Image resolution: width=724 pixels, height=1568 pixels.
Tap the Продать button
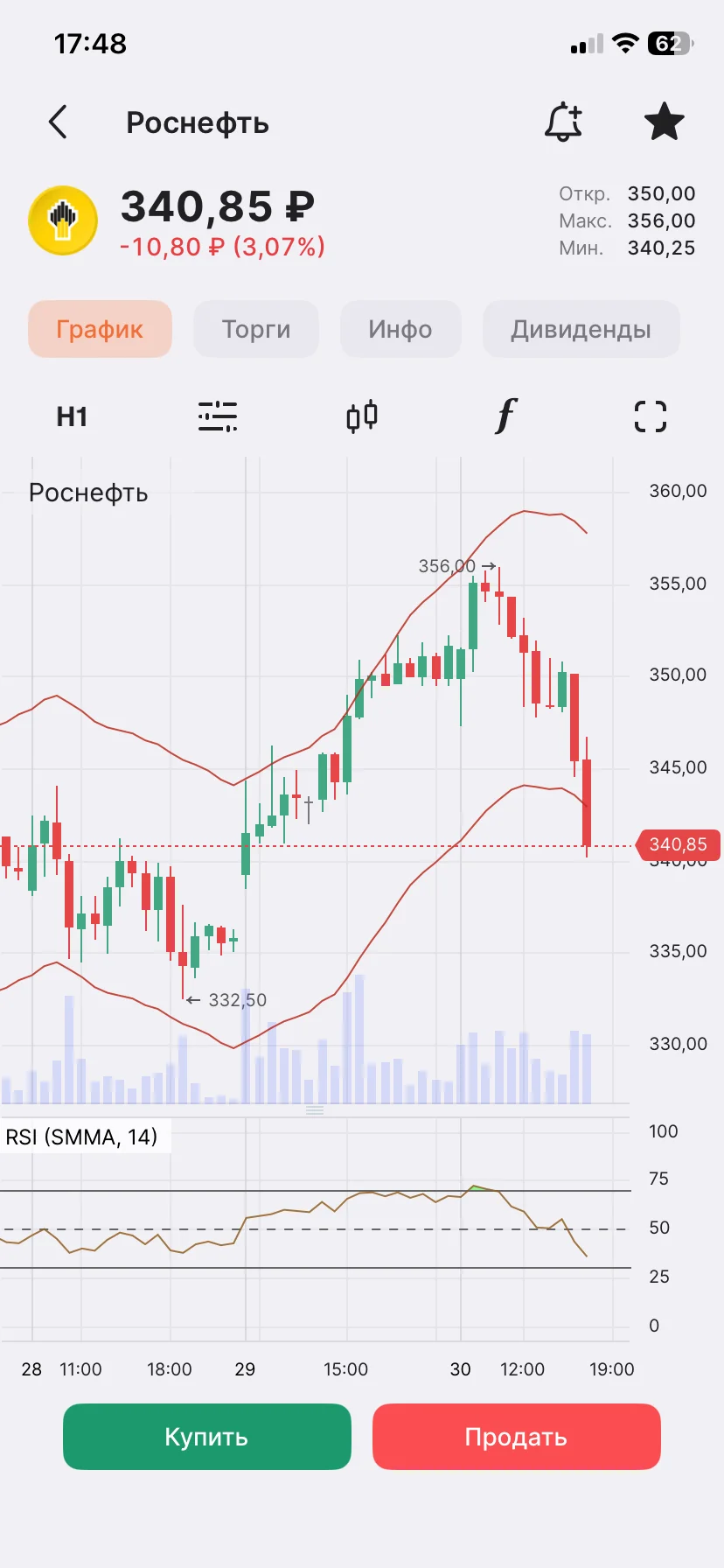(x=517, y=1437)
